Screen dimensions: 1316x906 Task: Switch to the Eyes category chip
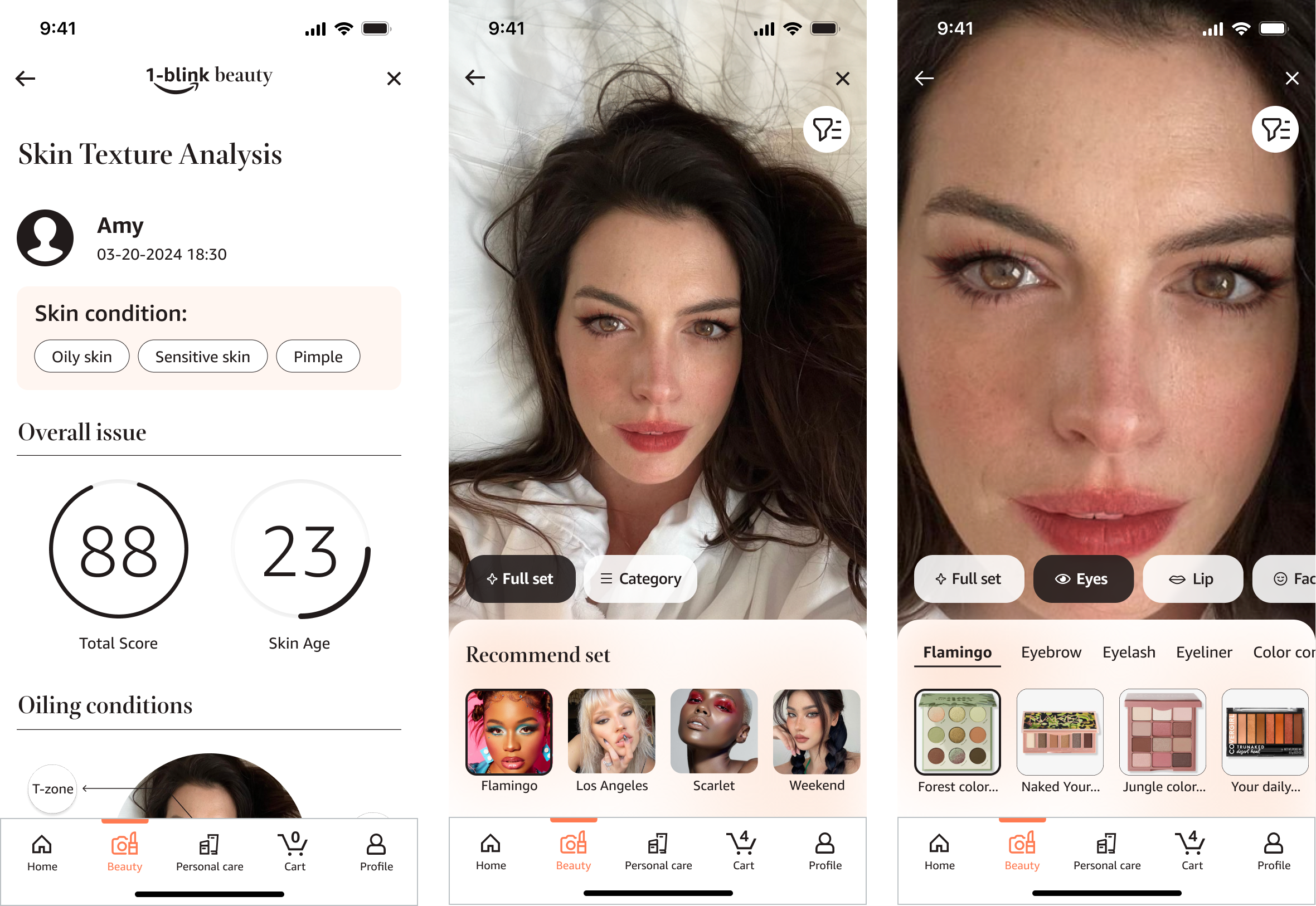[x=1082, y=578]
